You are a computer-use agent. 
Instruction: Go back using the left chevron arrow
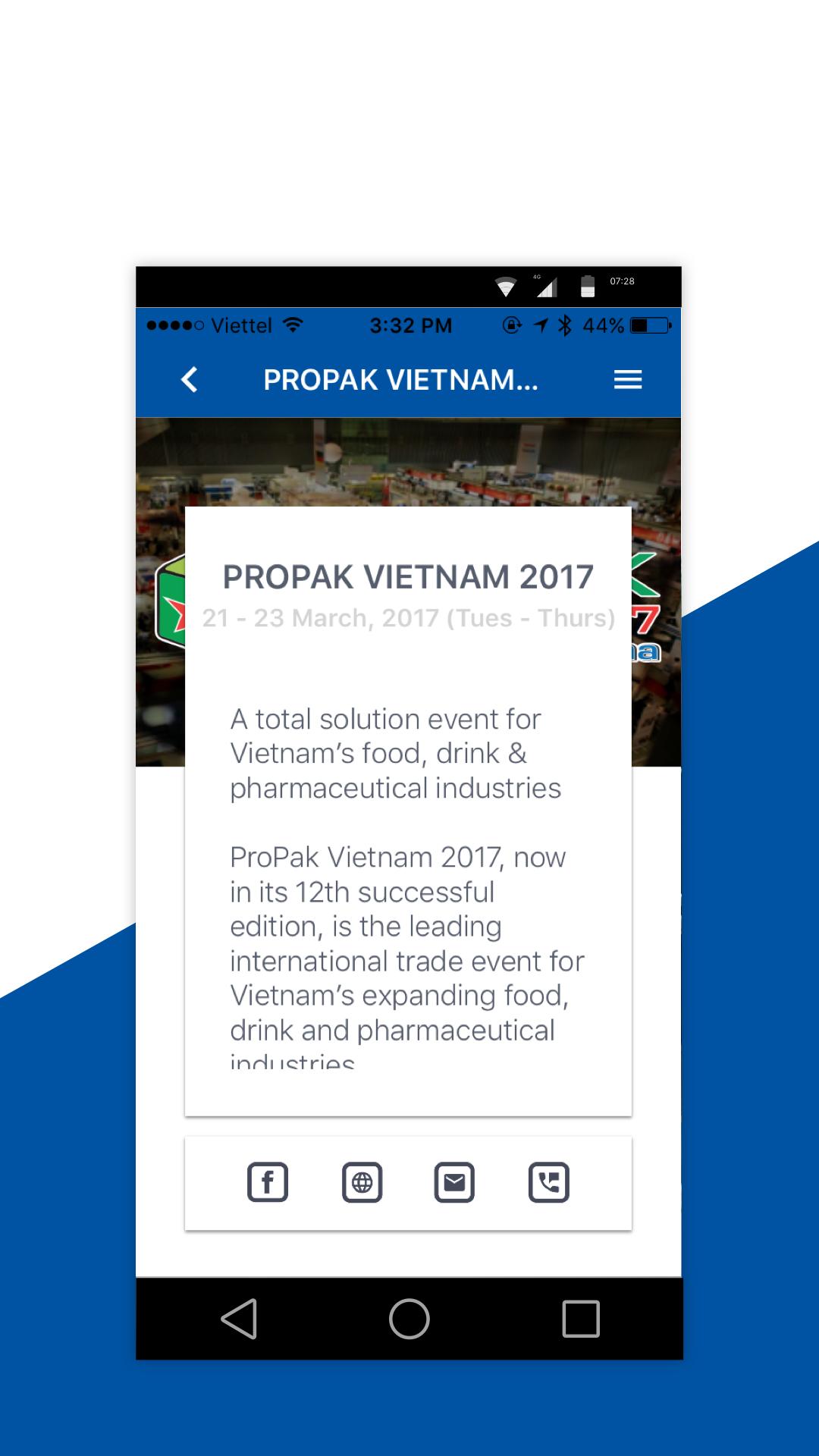pyautogui.click(x=188, y=379)
